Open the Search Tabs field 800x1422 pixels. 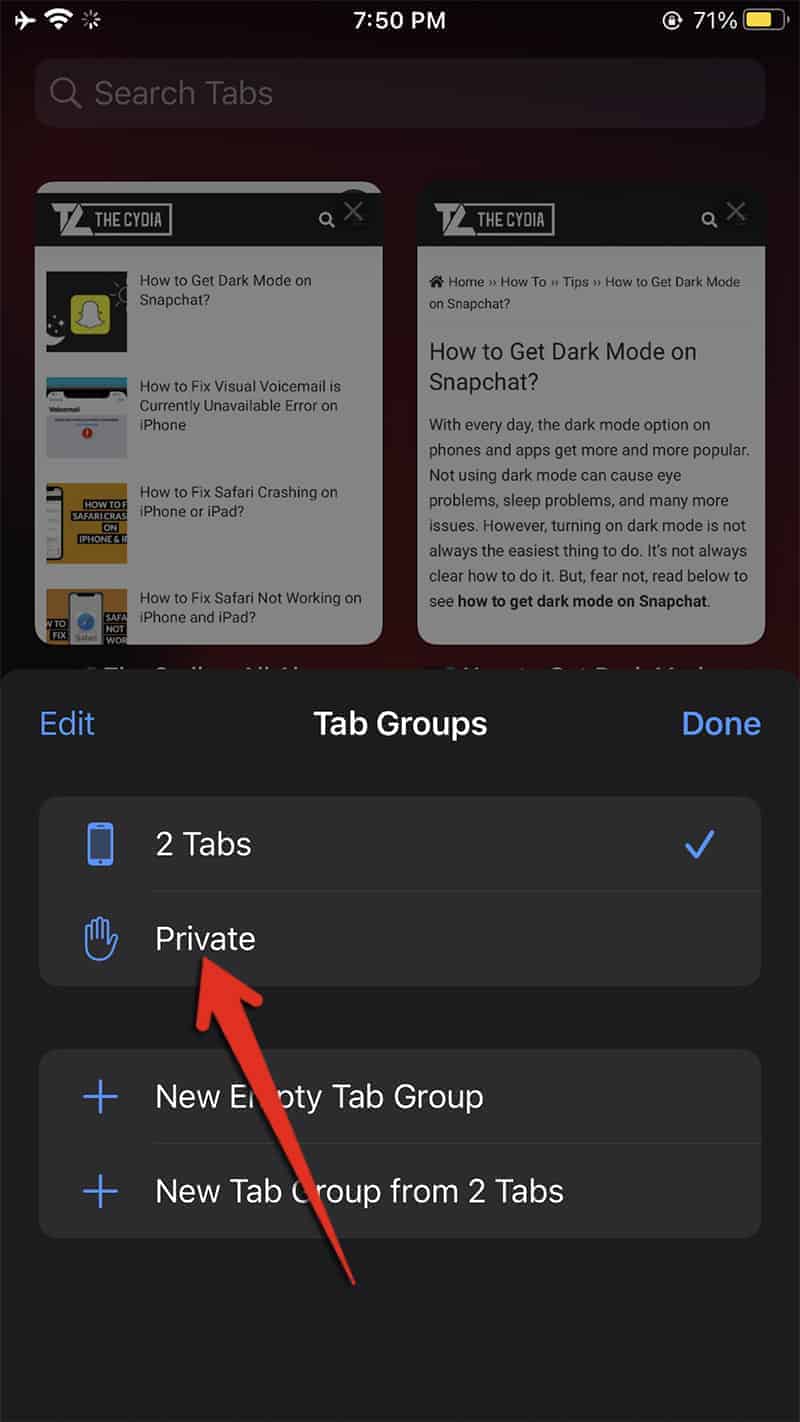(400, 93)
